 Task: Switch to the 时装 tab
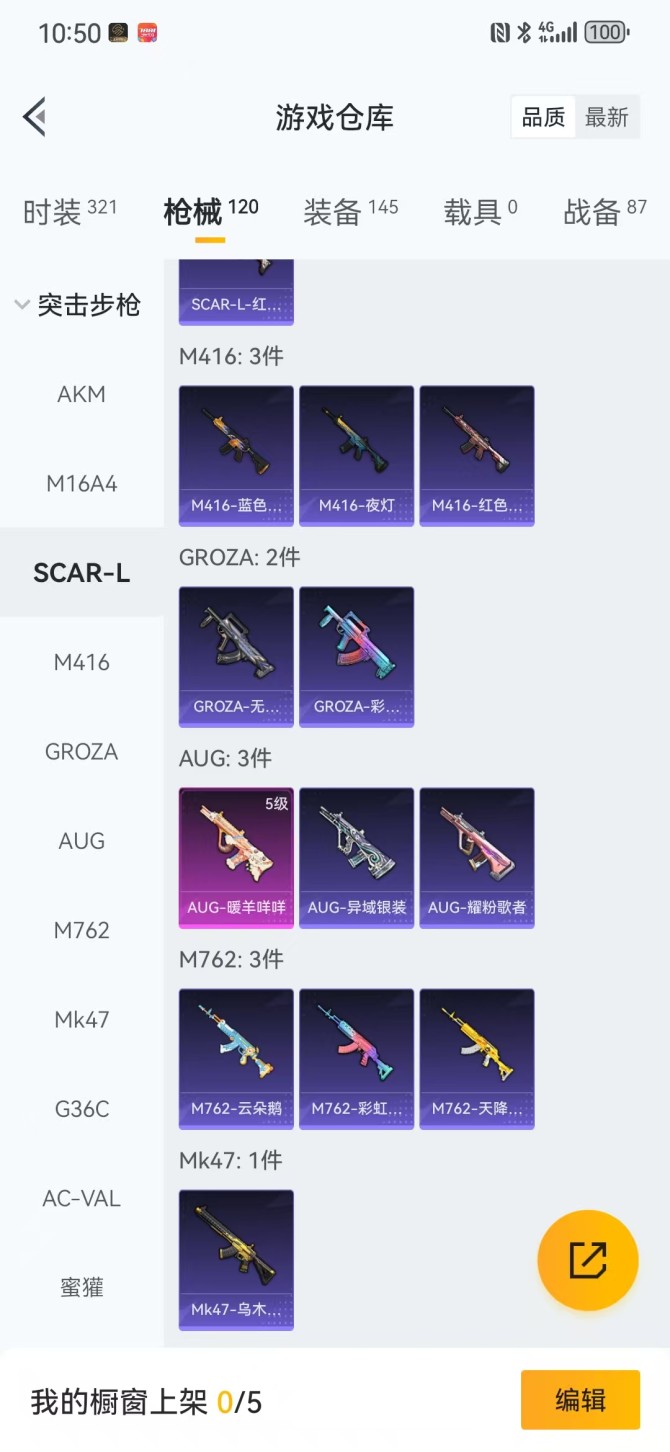[x=69, y=211]
